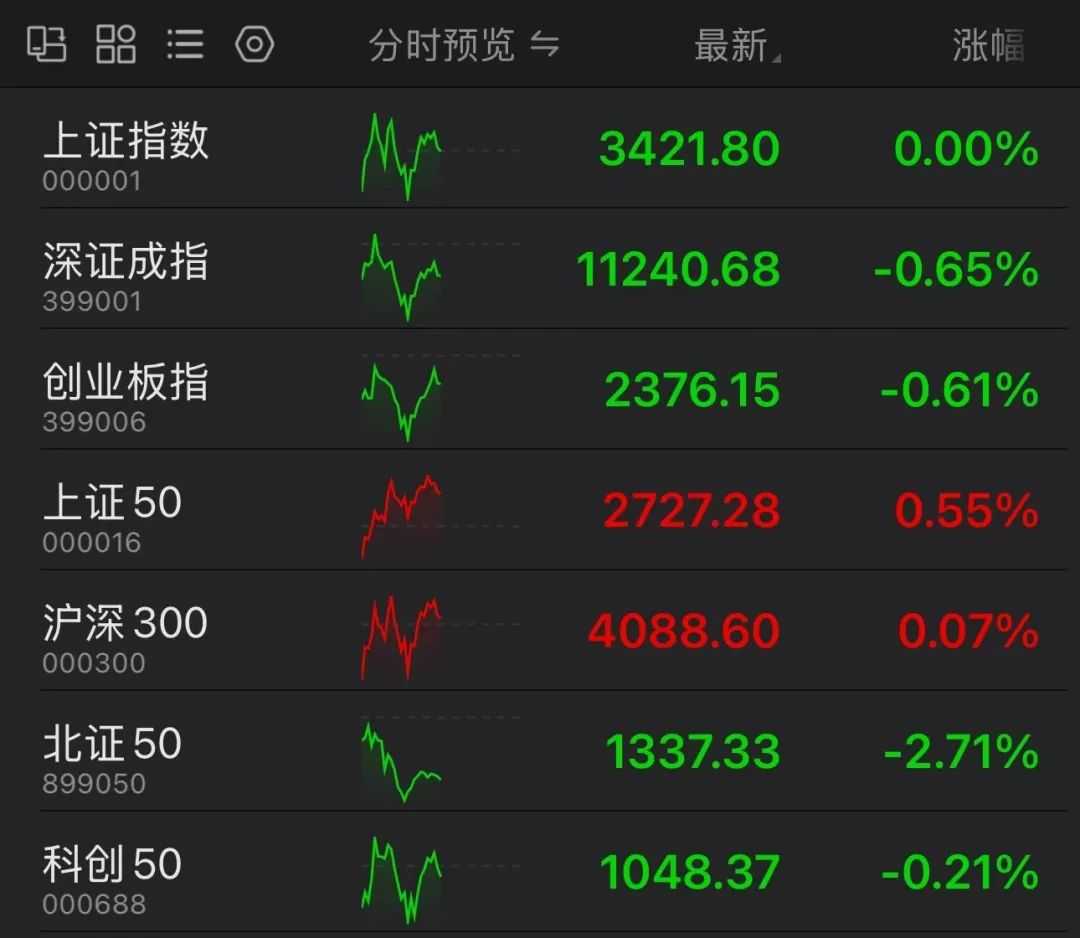
Task: Toggle the 分时预览 column switch
Action: point(464,45)
